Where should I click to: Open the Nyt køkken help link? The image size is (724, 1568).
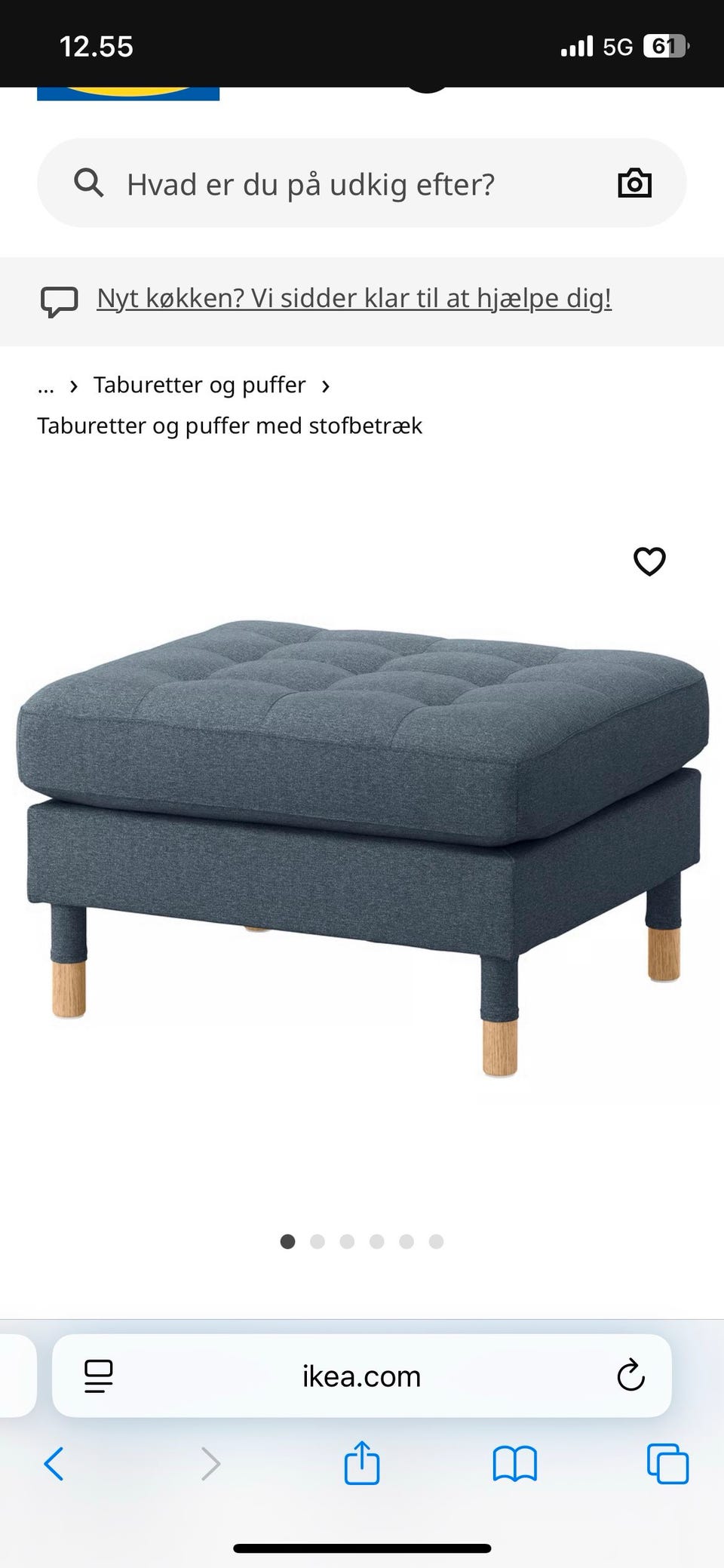pyautogui.click(x=354, y=297)
